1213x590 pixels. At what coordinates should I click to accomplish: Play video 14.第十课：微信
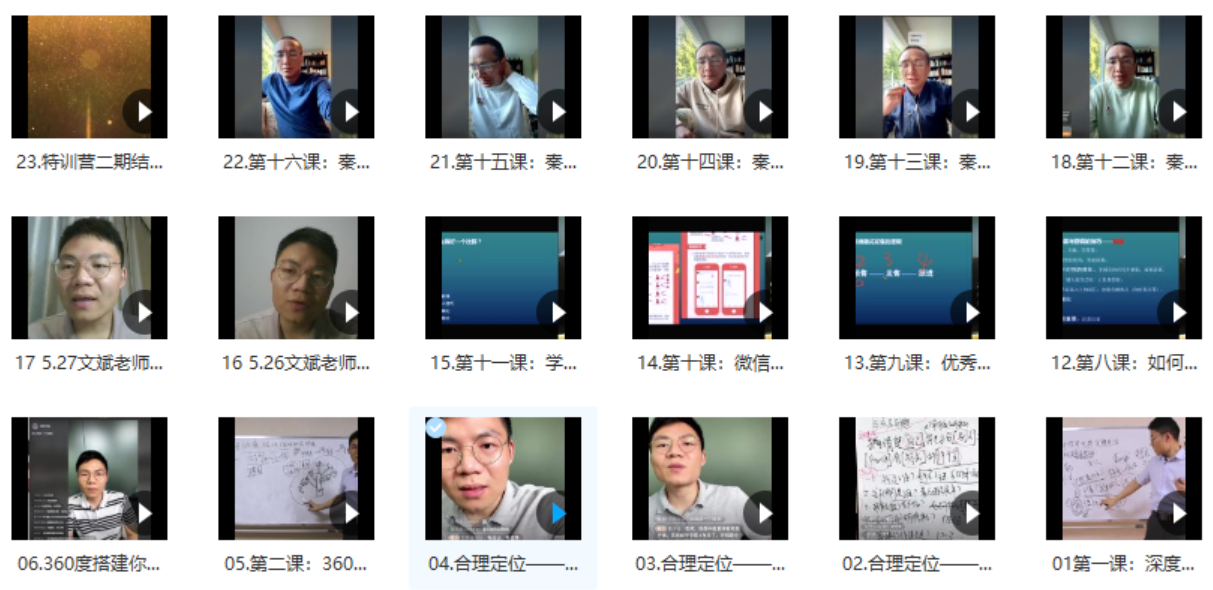pyautogui.click(x=765, y=312)
